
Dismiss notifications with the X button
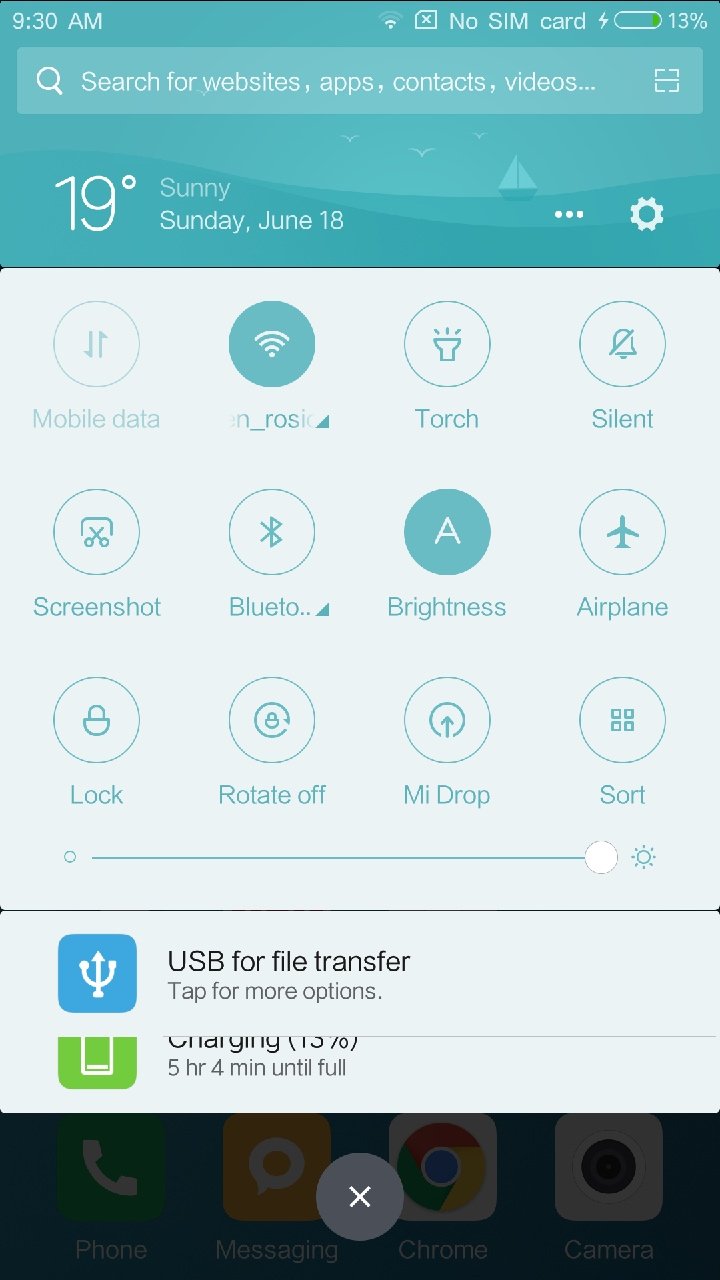click(360, 1197)
